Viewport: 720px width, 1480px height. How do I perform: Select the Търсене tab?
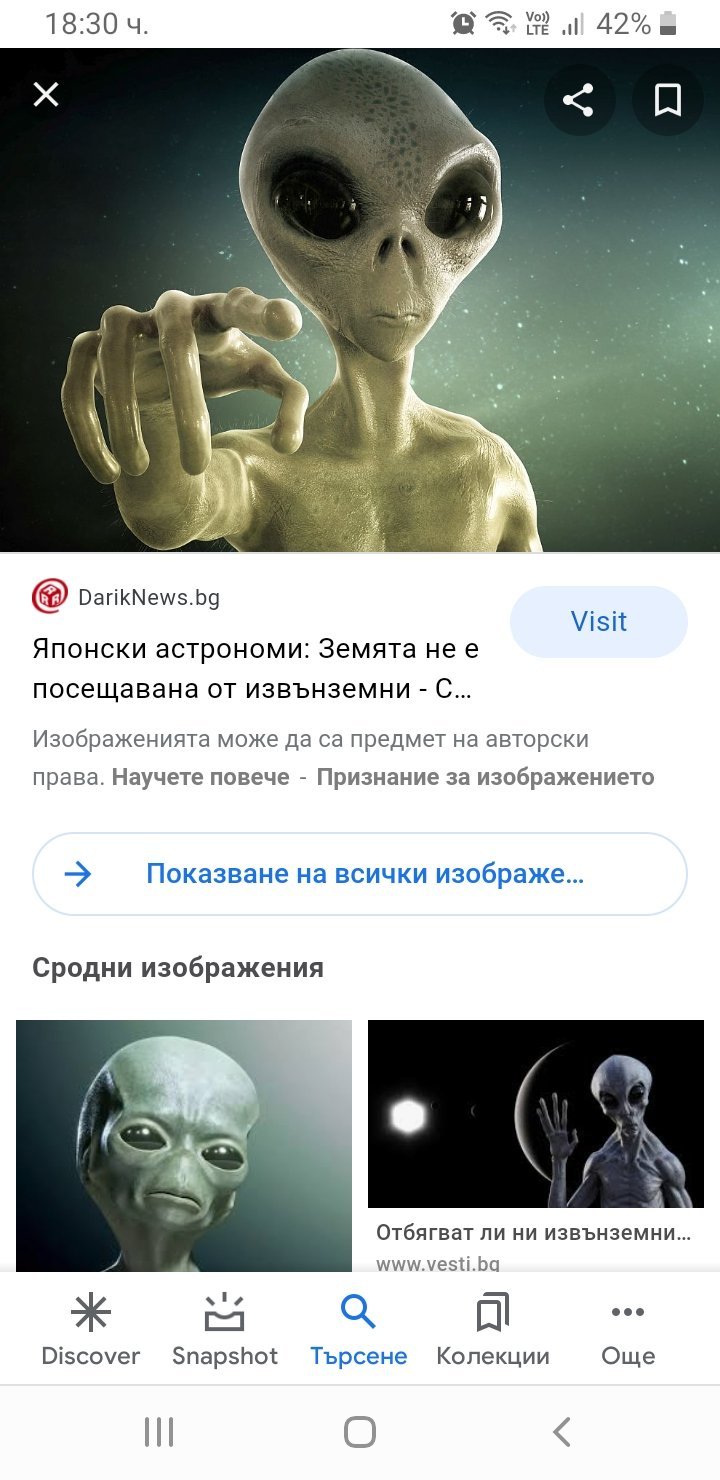[358, 1330]
